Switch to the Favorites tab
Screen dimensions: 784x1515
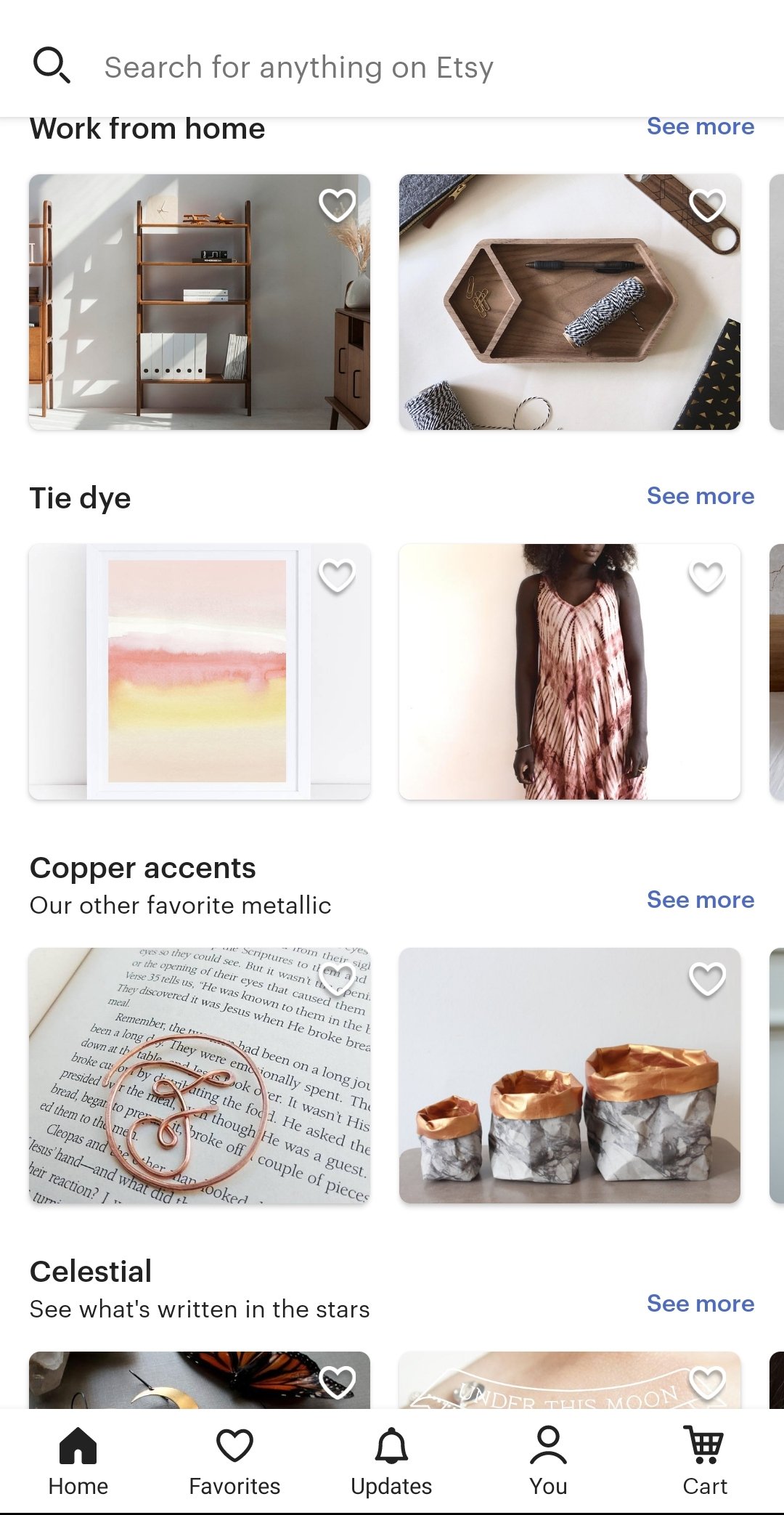[234, 1461]
